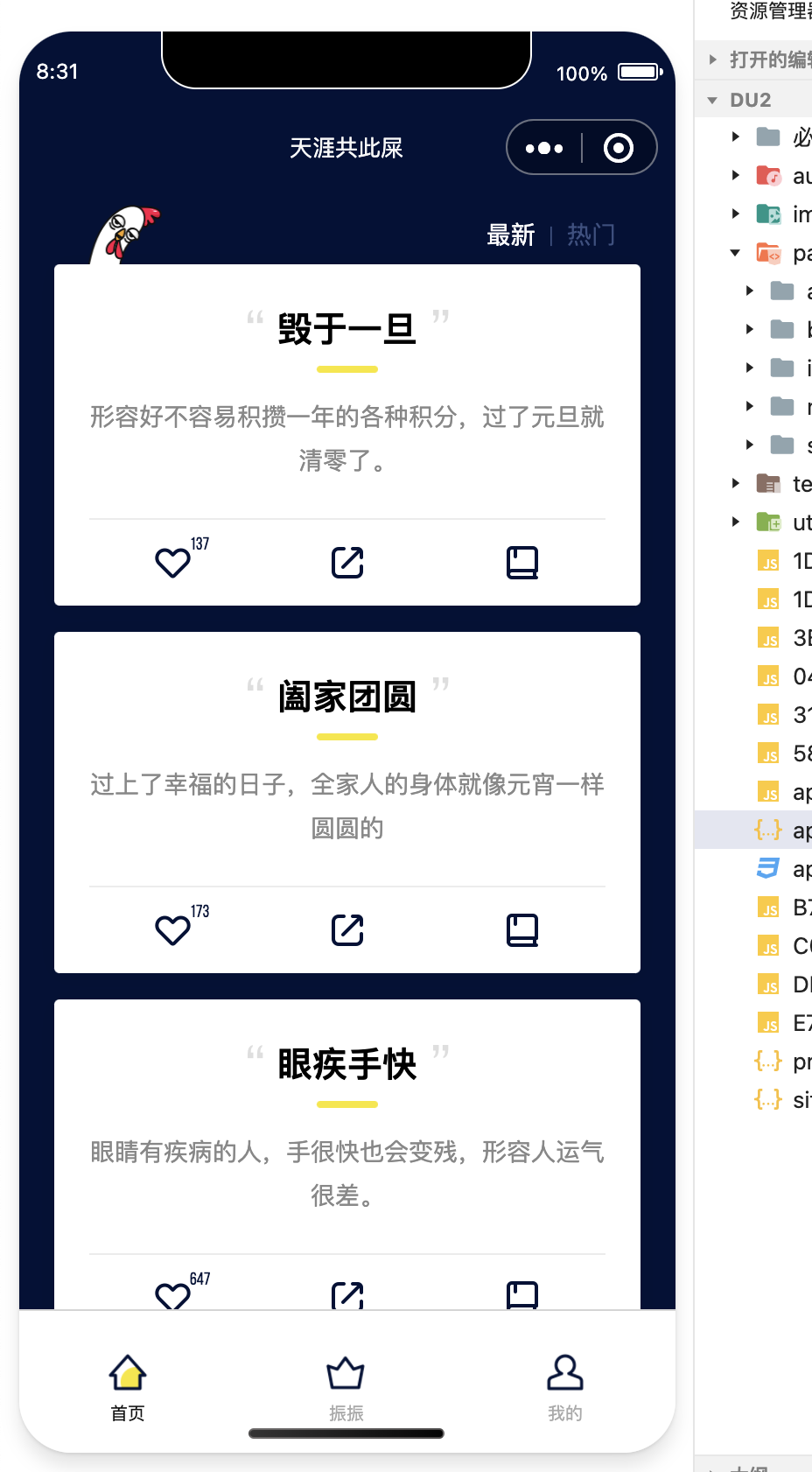Open the 我的 tab
This screenshot has height=1472, width=812.
(565, 1386)
